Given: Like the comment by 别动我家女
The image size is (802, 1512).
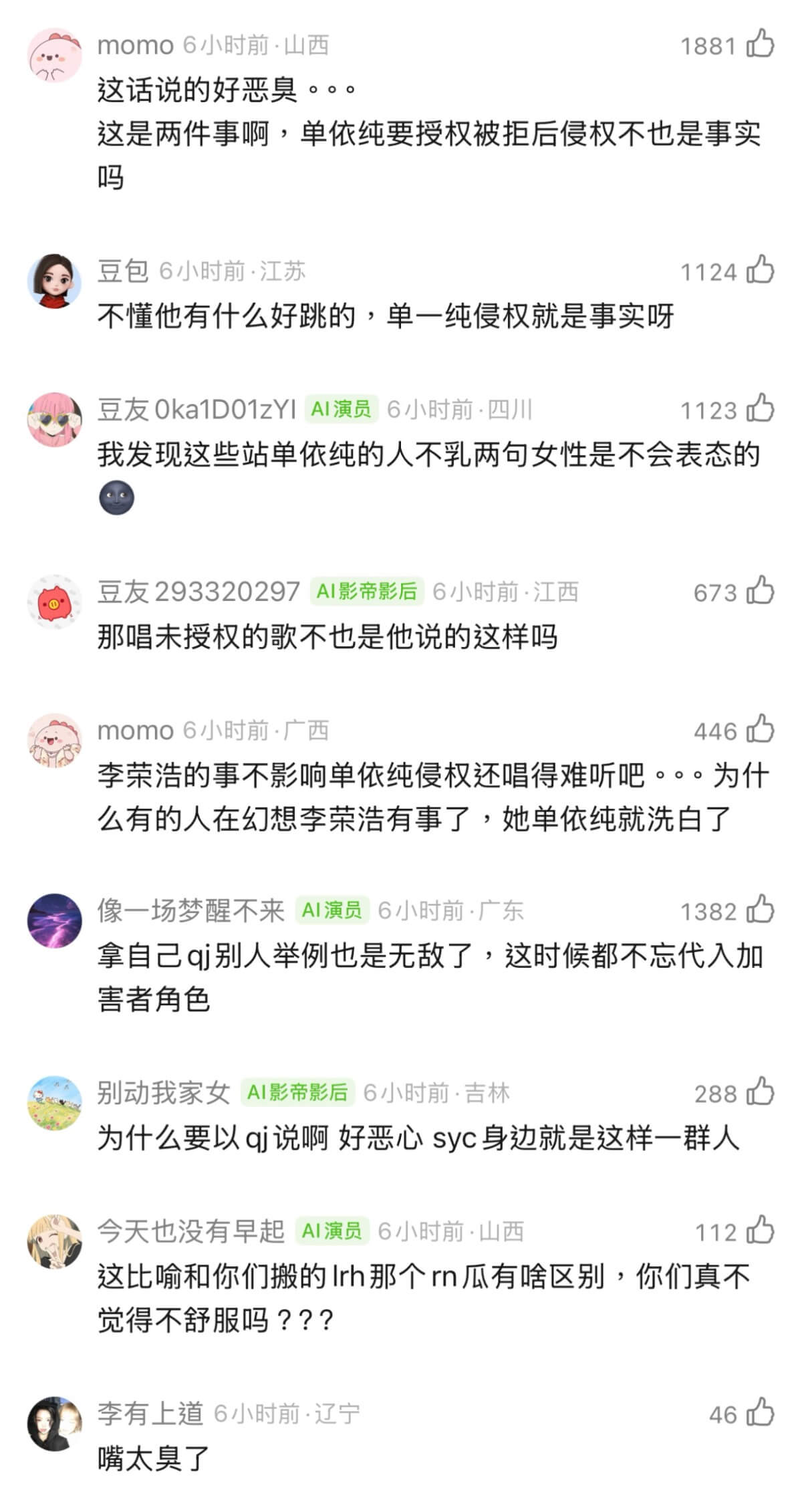Looking at the screenshot, I should (760, 1092).
